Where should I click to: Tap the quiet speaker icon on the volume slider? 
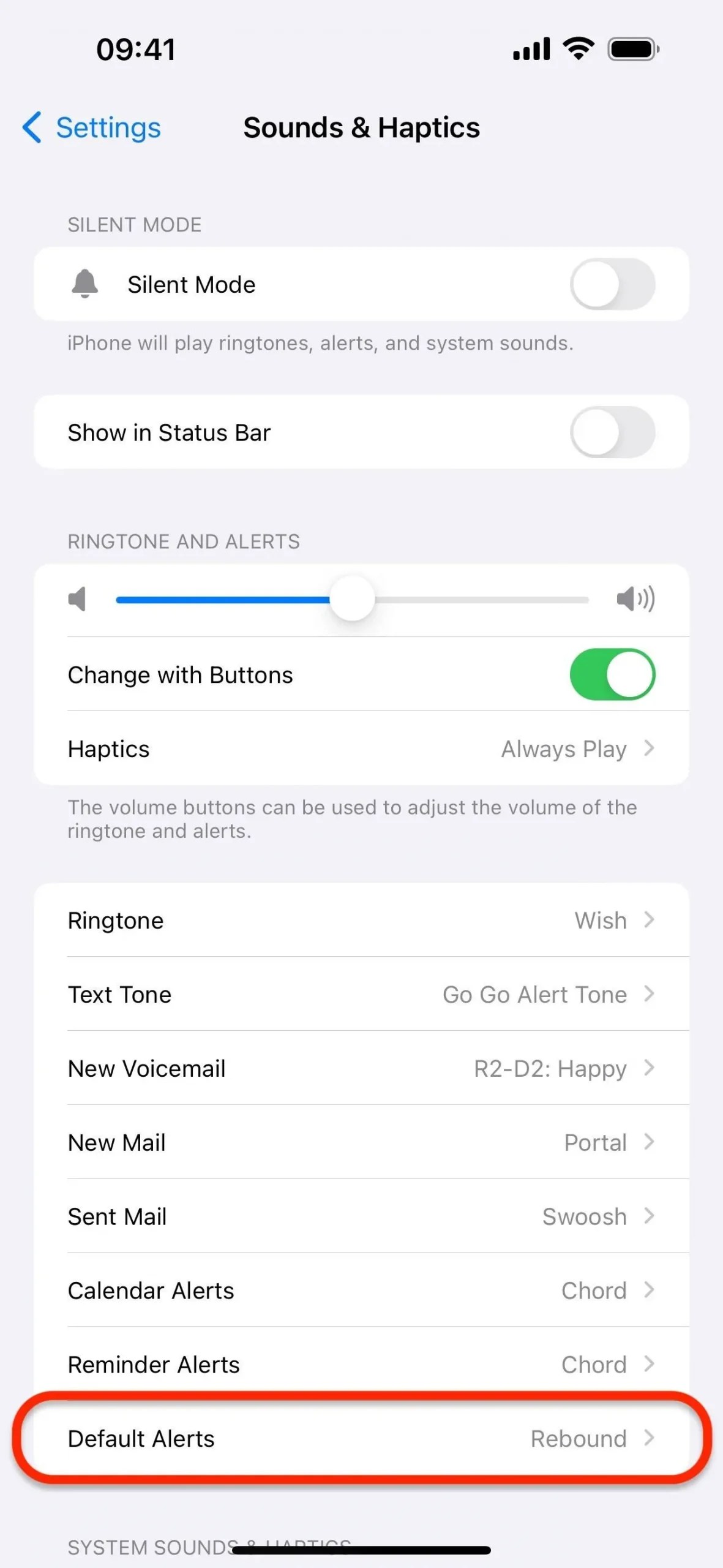[78, 599]
